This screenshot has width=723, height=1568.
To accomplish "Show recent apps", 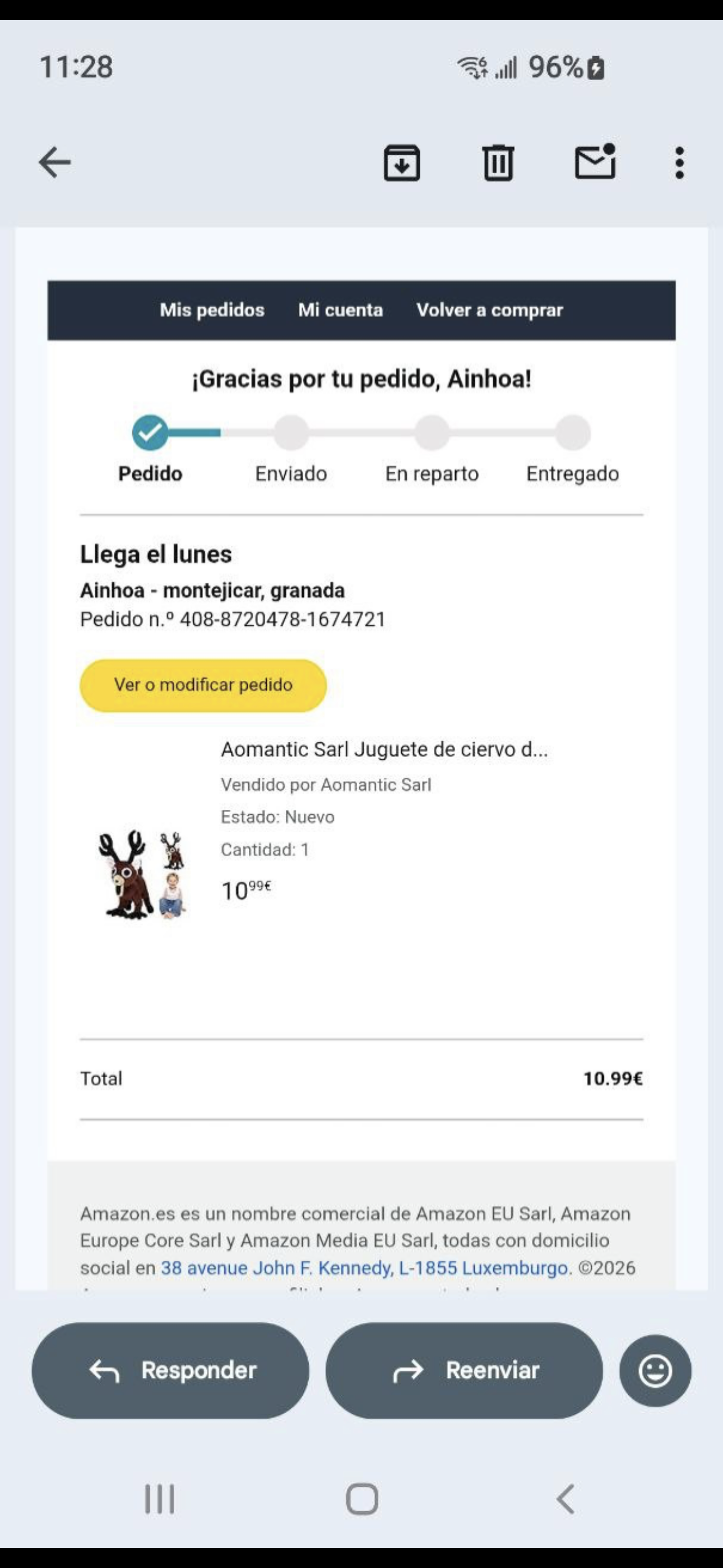I will 159,1498.
